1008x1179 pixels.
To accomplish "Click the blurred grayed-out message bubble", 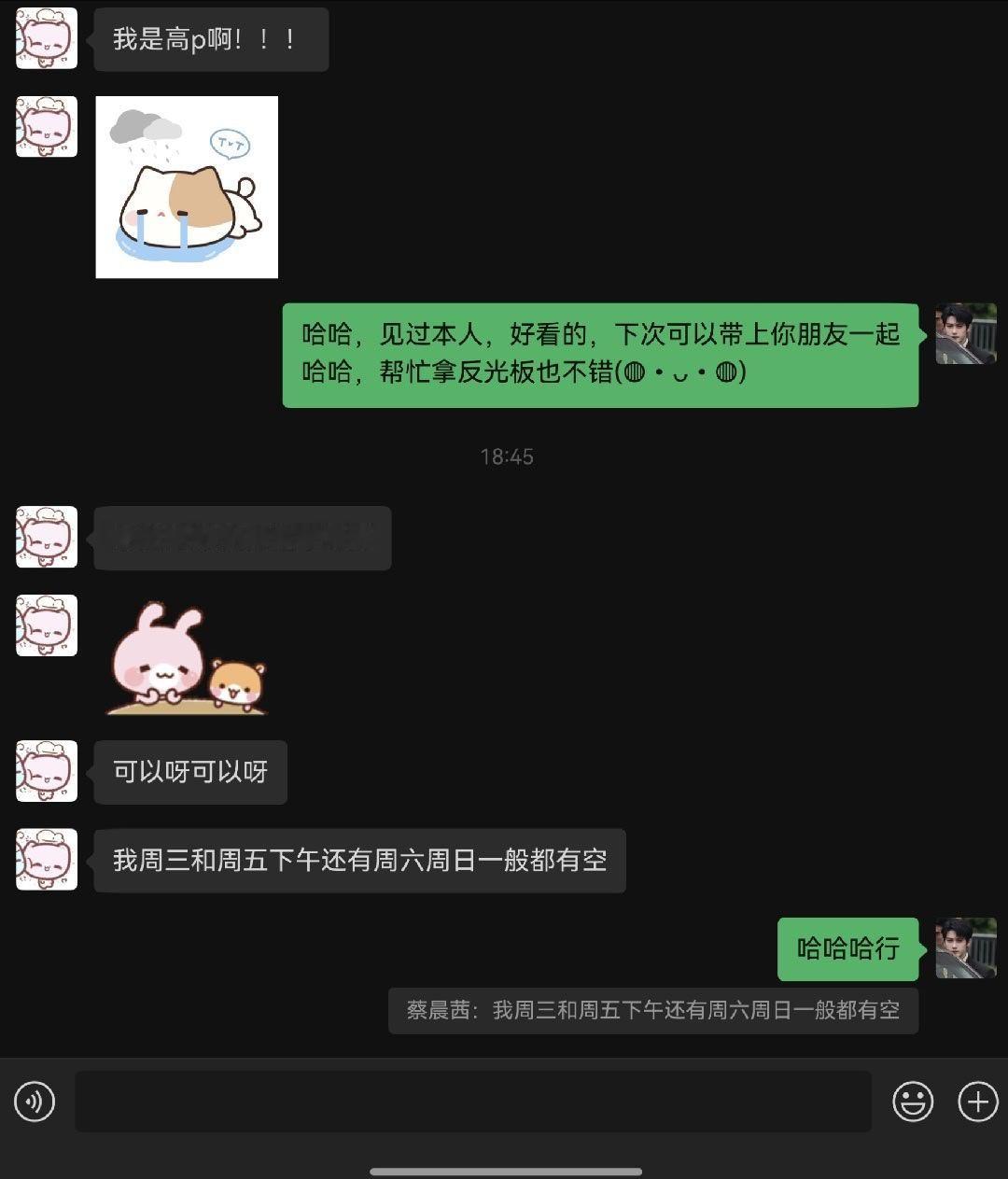I will pos(242,538).
